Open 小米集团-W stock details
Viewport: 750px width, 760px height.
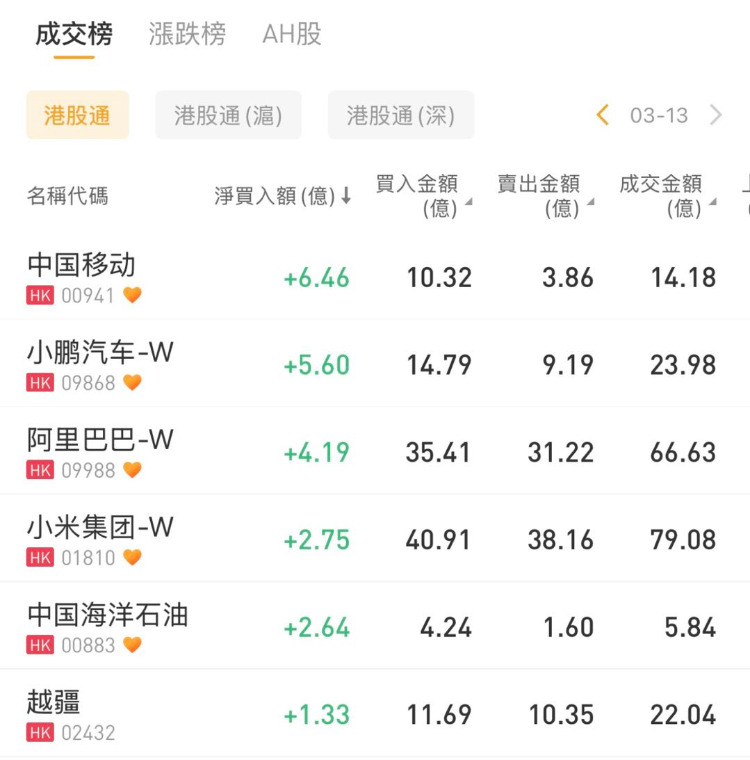coord(100,539)
